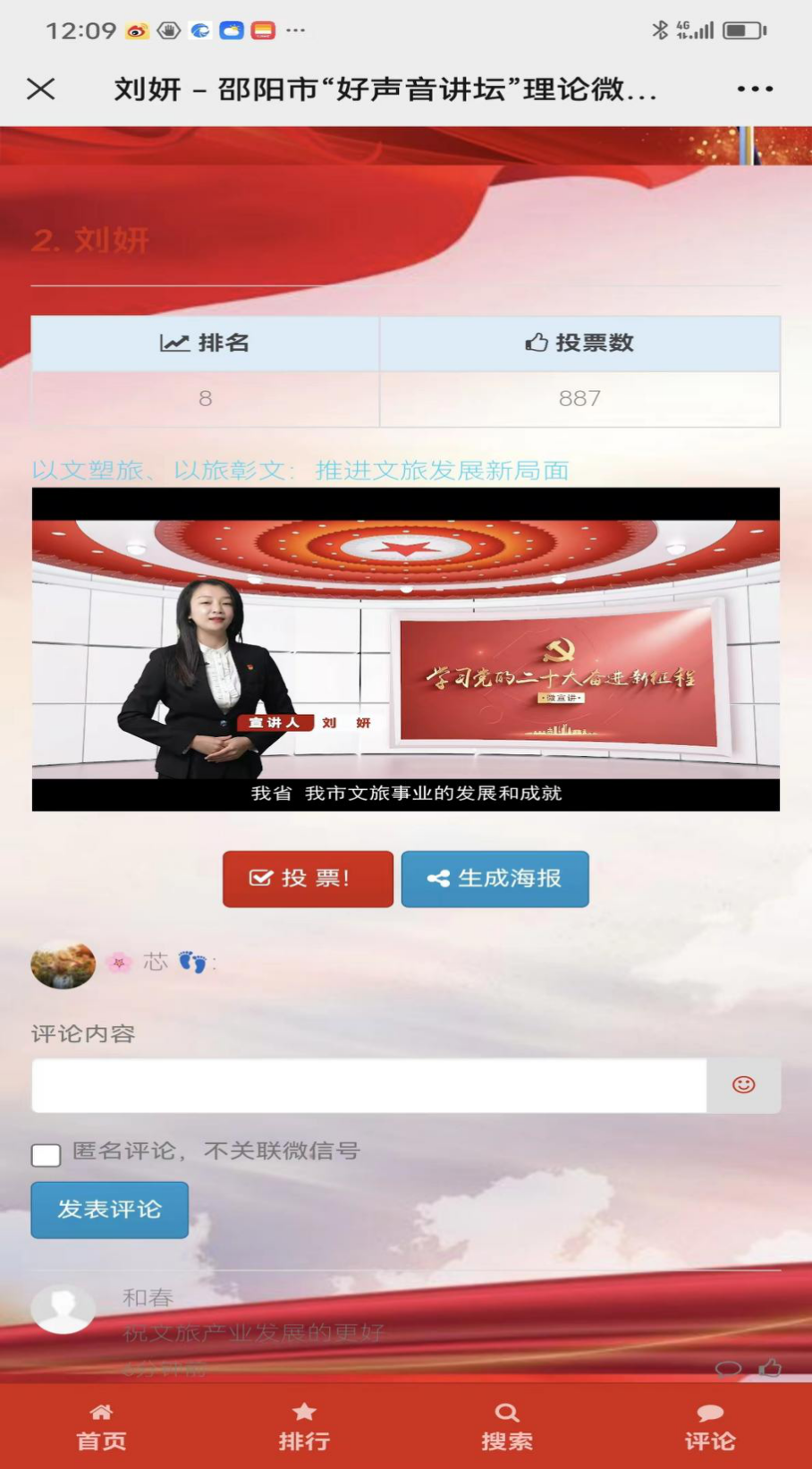Focus the 评论内容 comment text field

pos(368,1086)
